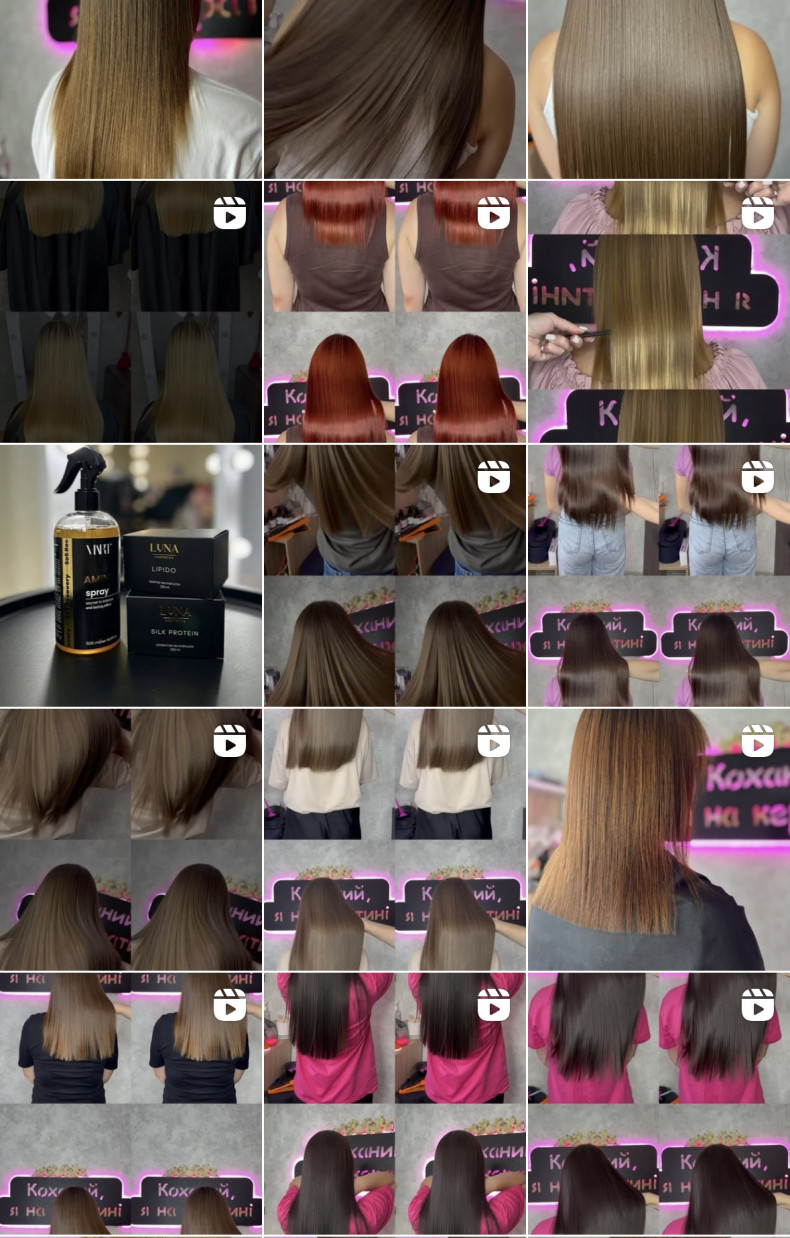790x1238 pixels.
Task: Open the long black hair reel with pink long-sleeve
Action: pos(394,1103)
